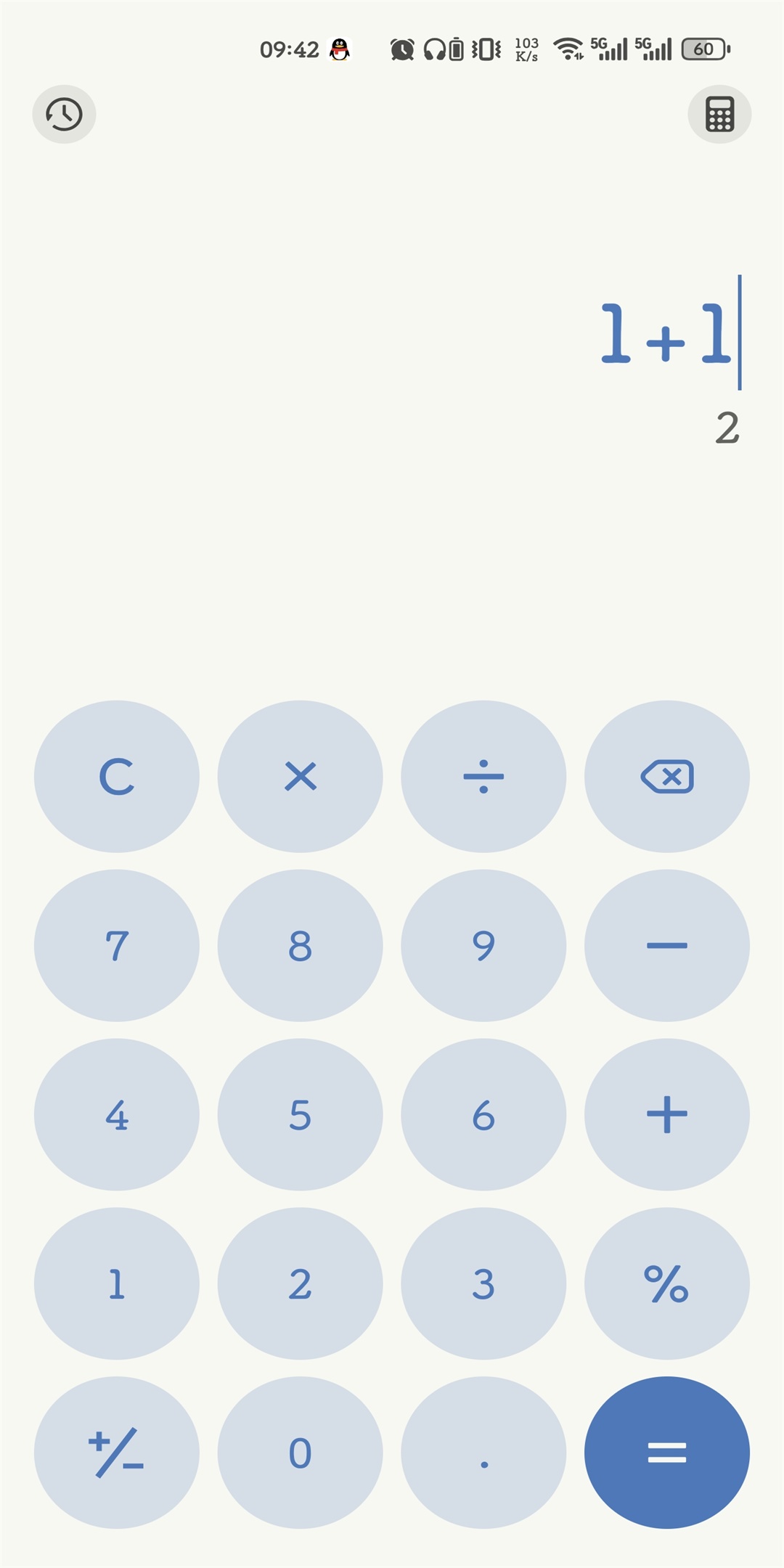Apply the percent key
This screenshot has width=784, height=1568.
point(667,1283)
